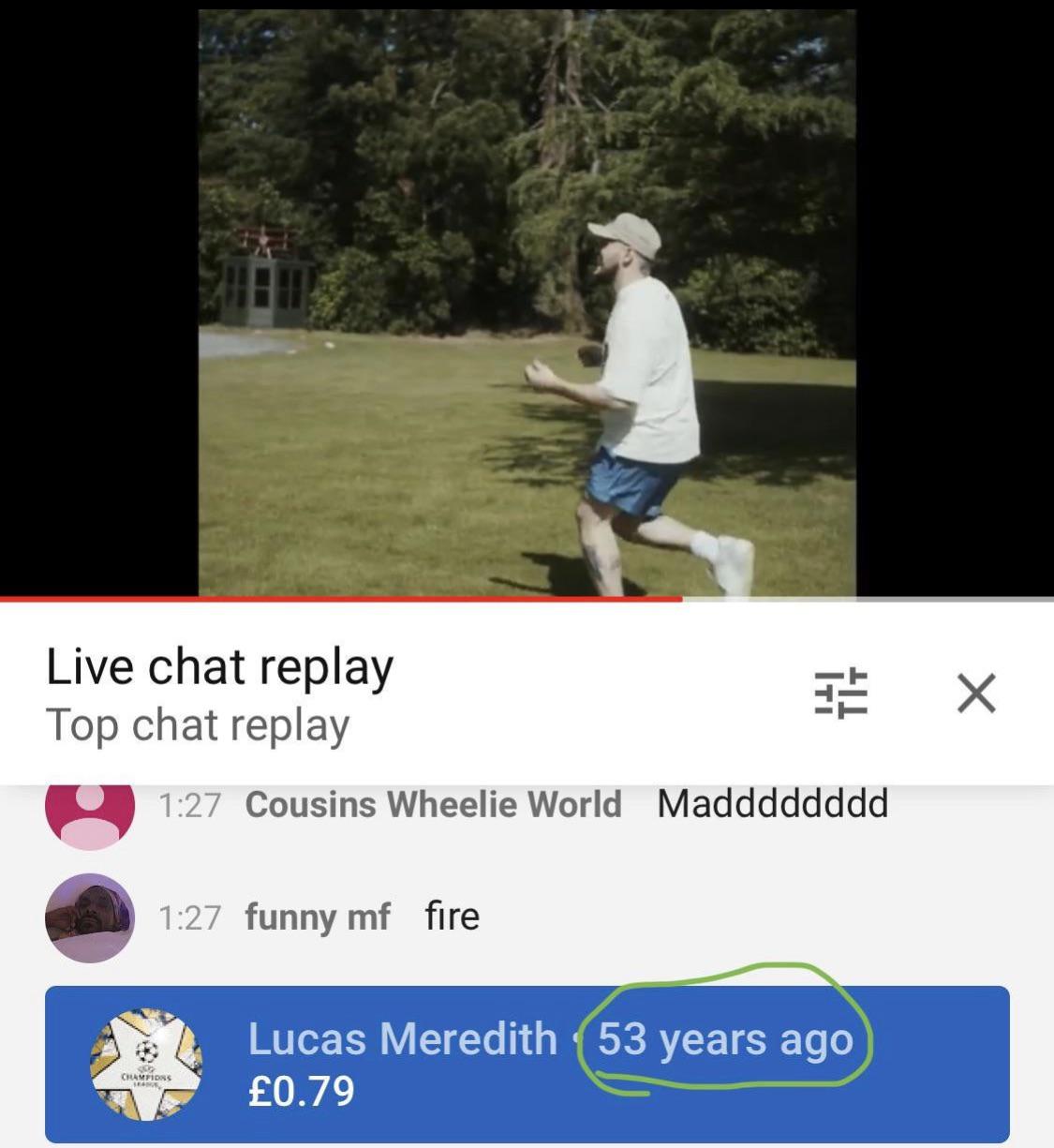Open Lucas Meredith's Super Chat message
The height and width of the screenshot is (1148, 1054).
pos(527,1064)
